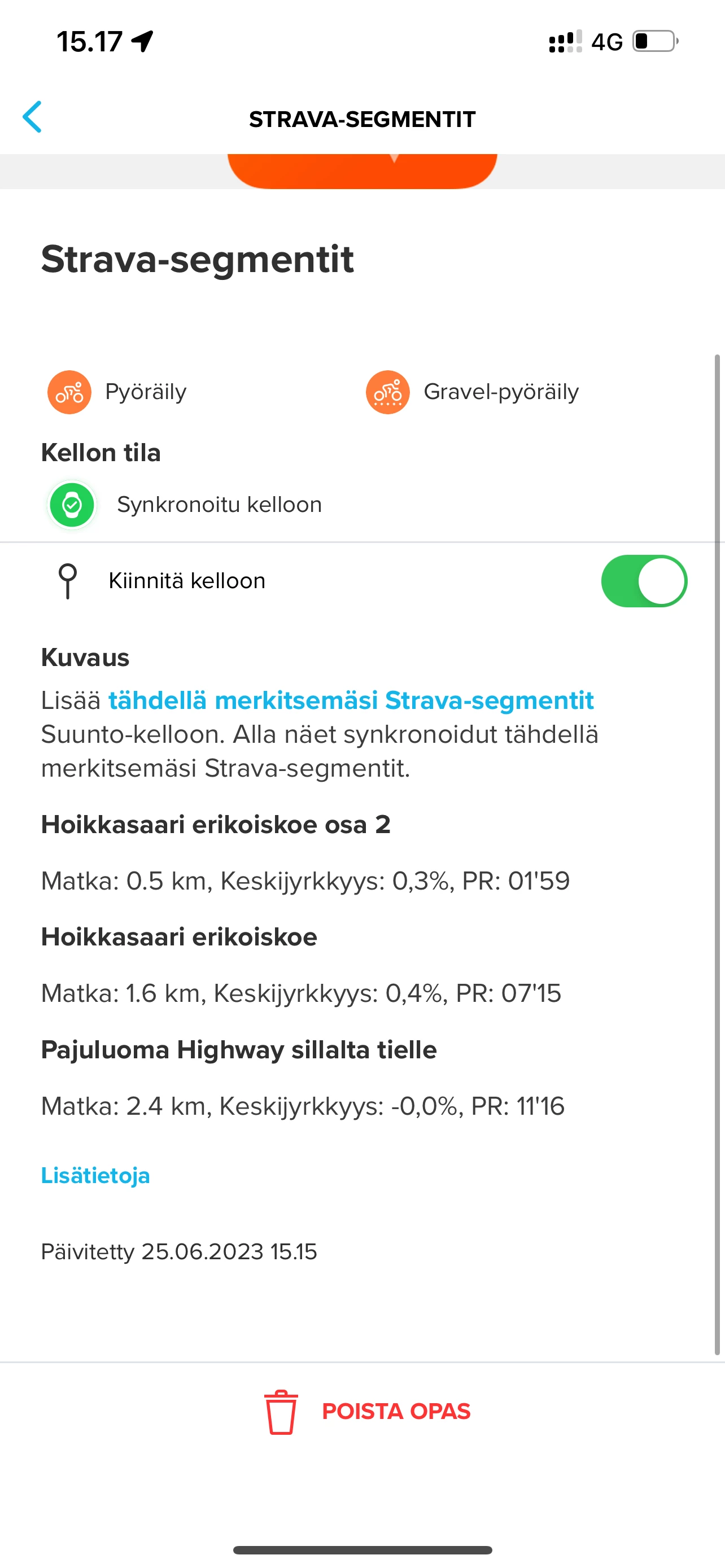Image resolution: width=725 pixels, height=1568 pixels.
Task: Tap the Poista opas button
Action: 367,1411
